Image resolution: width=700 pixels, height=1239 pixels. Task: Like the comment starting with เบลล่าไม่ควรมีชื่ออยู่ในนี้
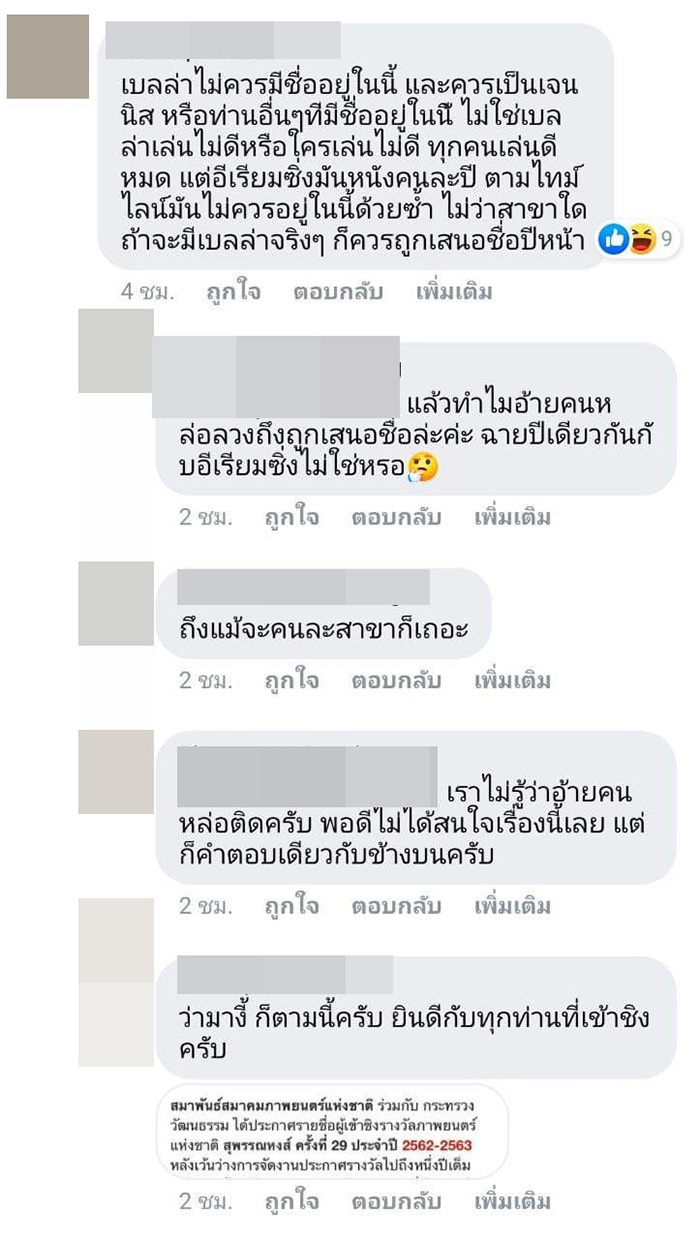(x=233, y=293)
